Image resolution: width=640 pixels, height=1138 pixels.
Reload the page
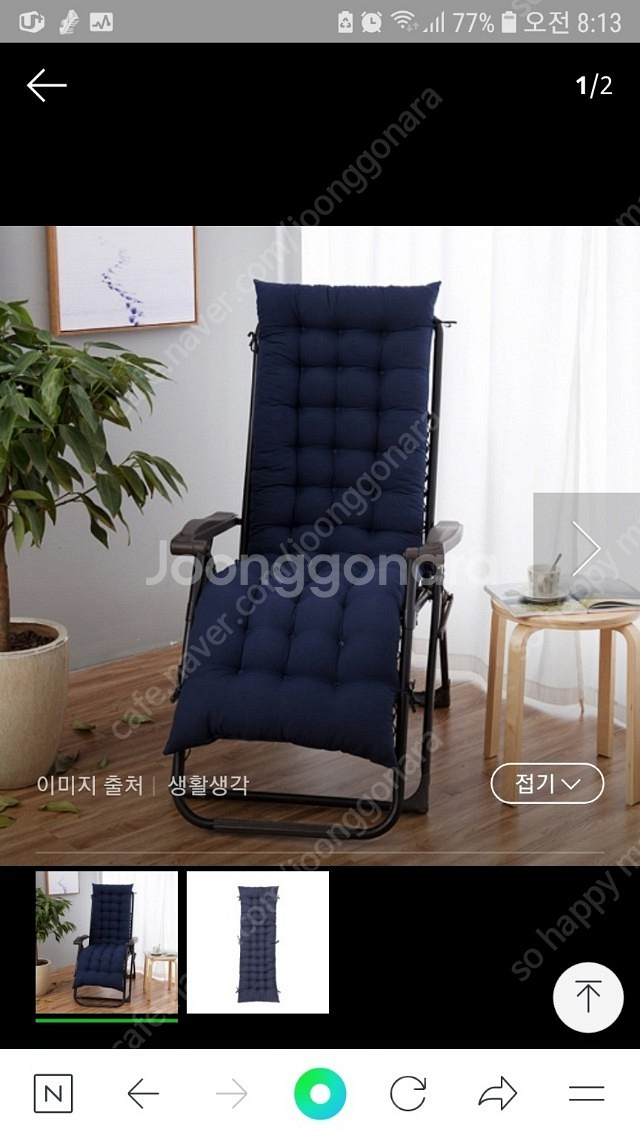coord(408,1094)
